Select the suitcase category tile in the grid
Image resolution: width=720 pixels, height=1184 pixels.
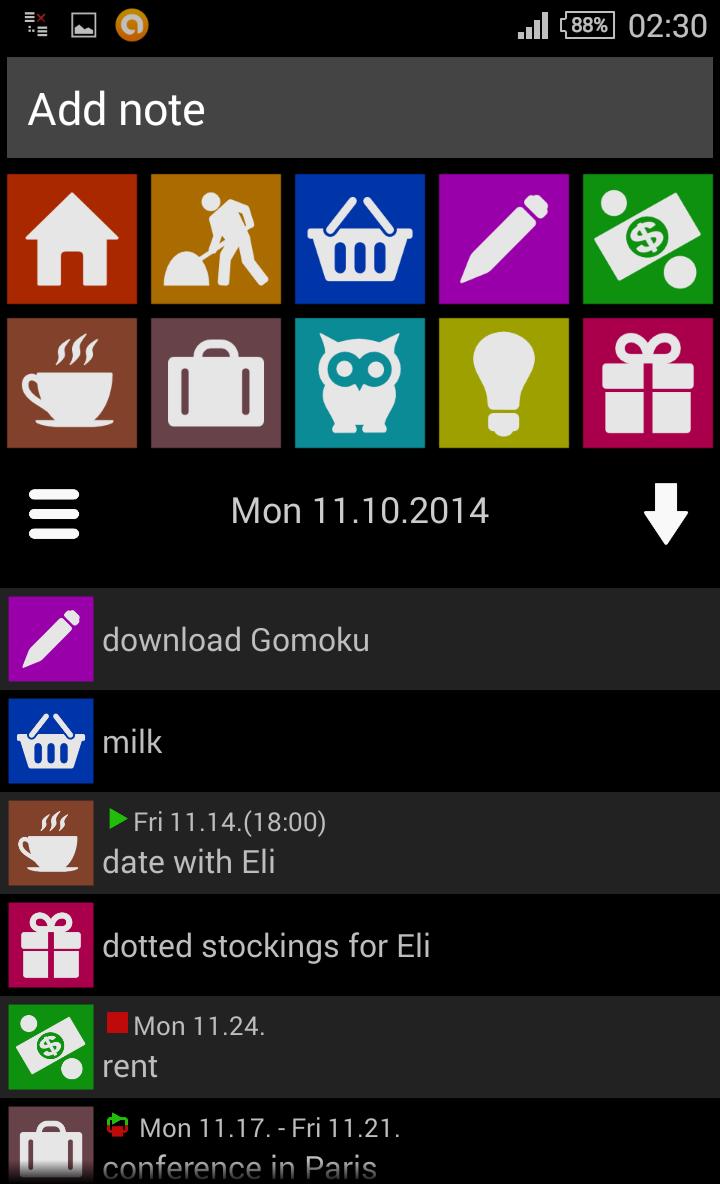pos(216,383)
